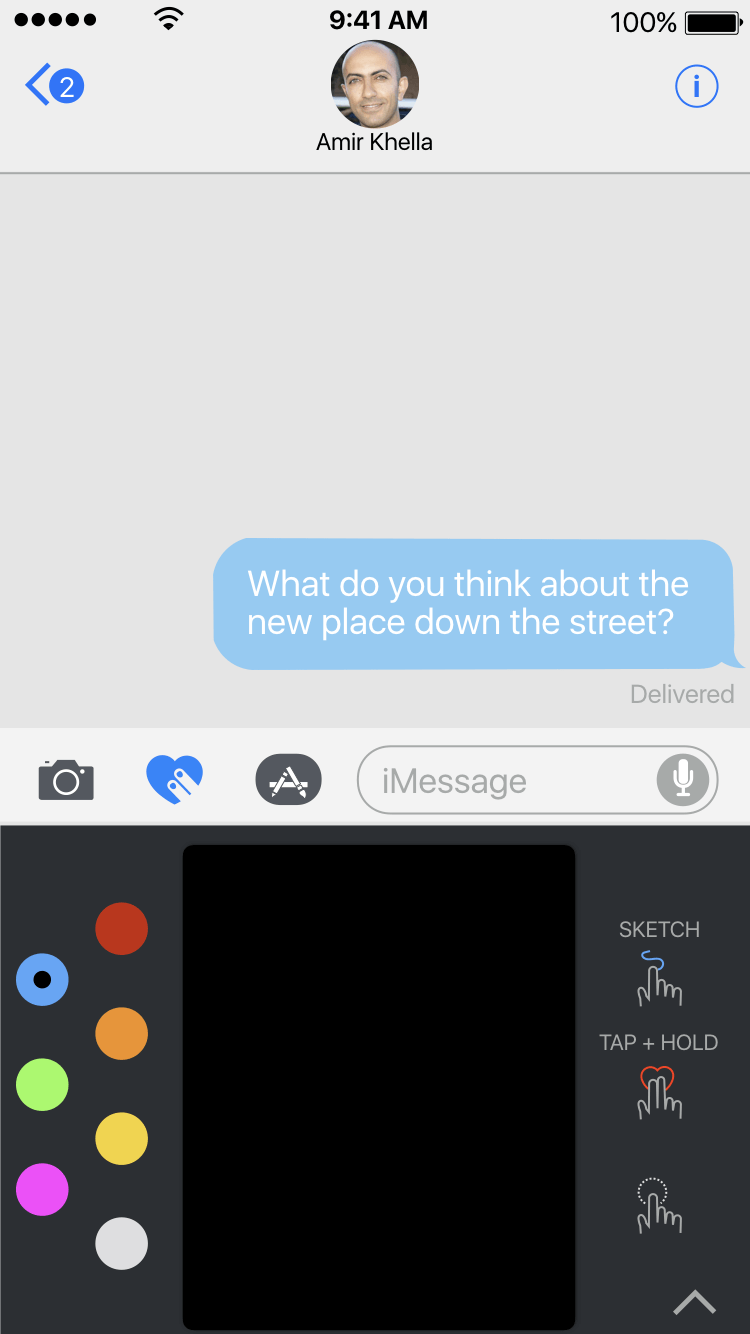The image size is (750, 1334).
Task: Tap the Digital Touch heart icon
Action: (x=175, y=780)
